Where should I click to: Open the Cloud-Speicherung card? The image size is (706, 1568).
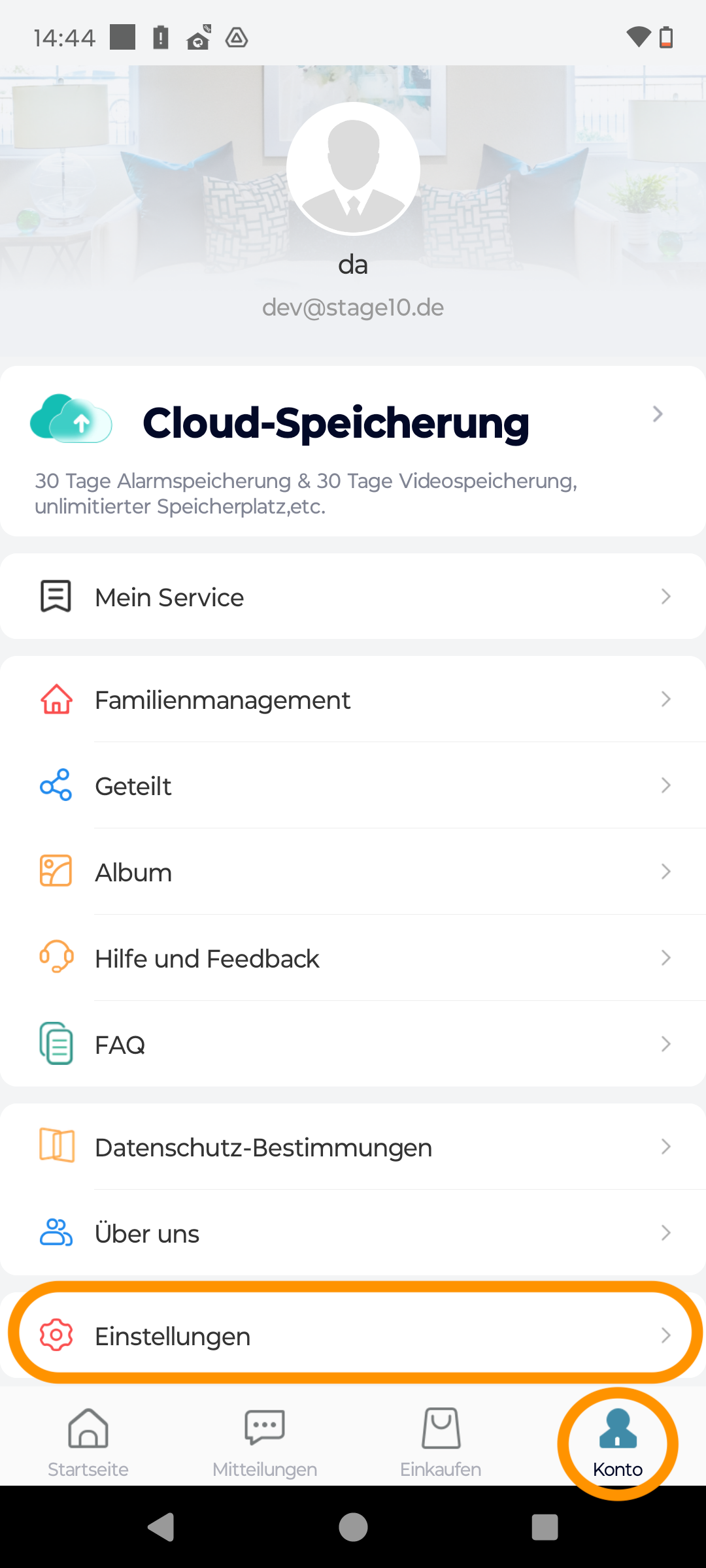pyautogui.click(x=353, y=451)
